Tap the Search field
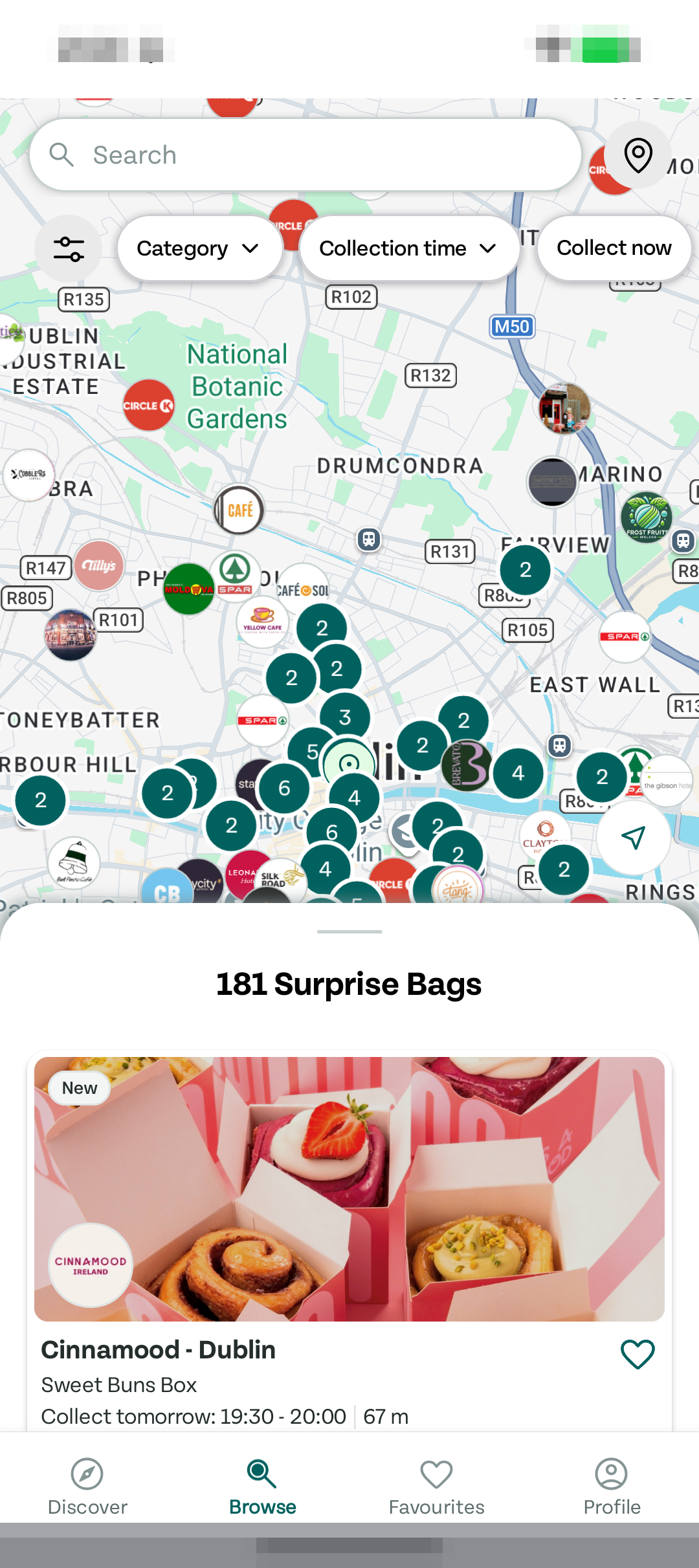Image resolution: width=699 pixels, height=1568 pixels. [305, 155]
